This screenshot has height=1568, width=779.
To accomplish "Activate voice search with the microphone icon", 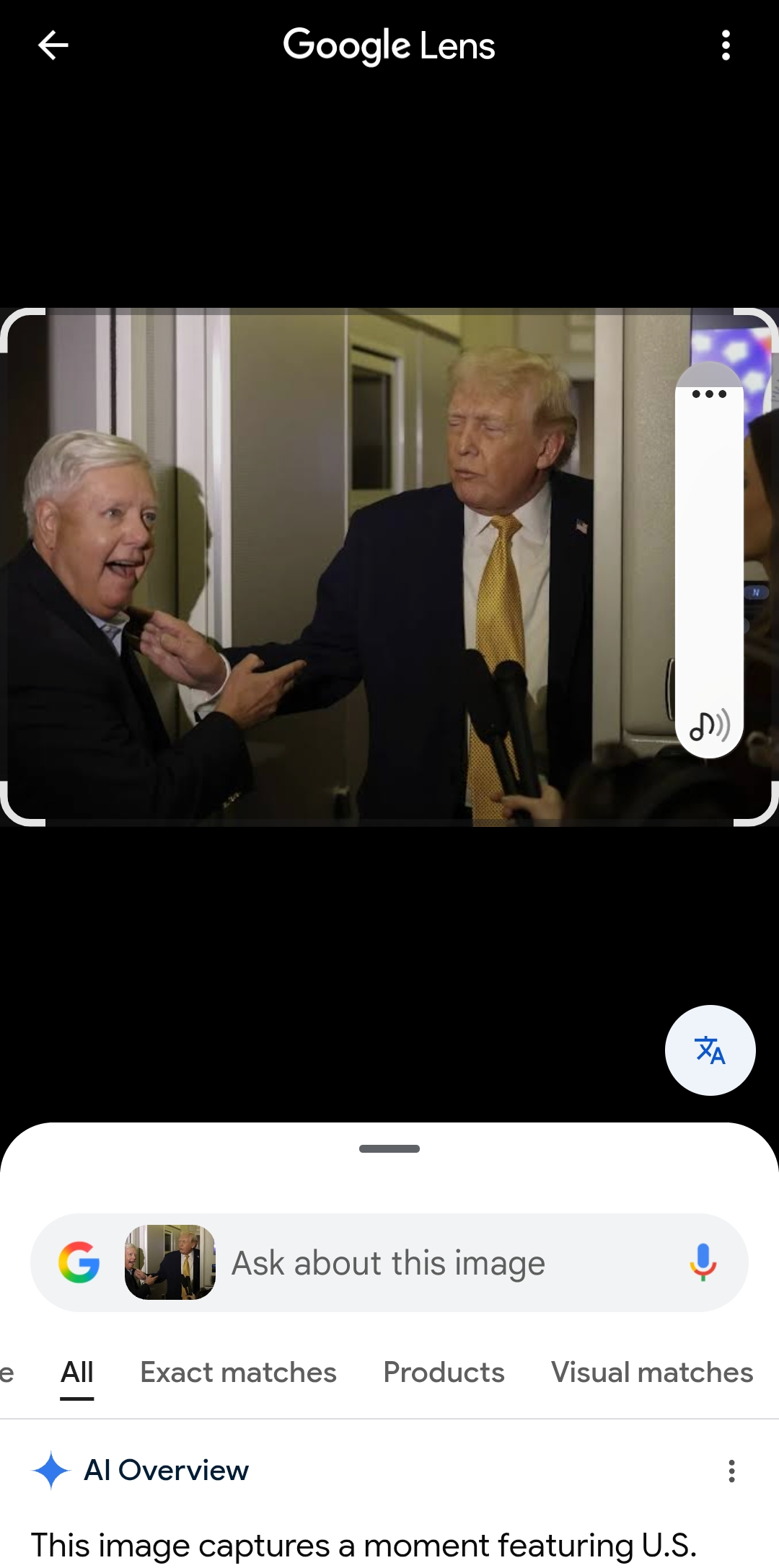I will click(703, 1262).
